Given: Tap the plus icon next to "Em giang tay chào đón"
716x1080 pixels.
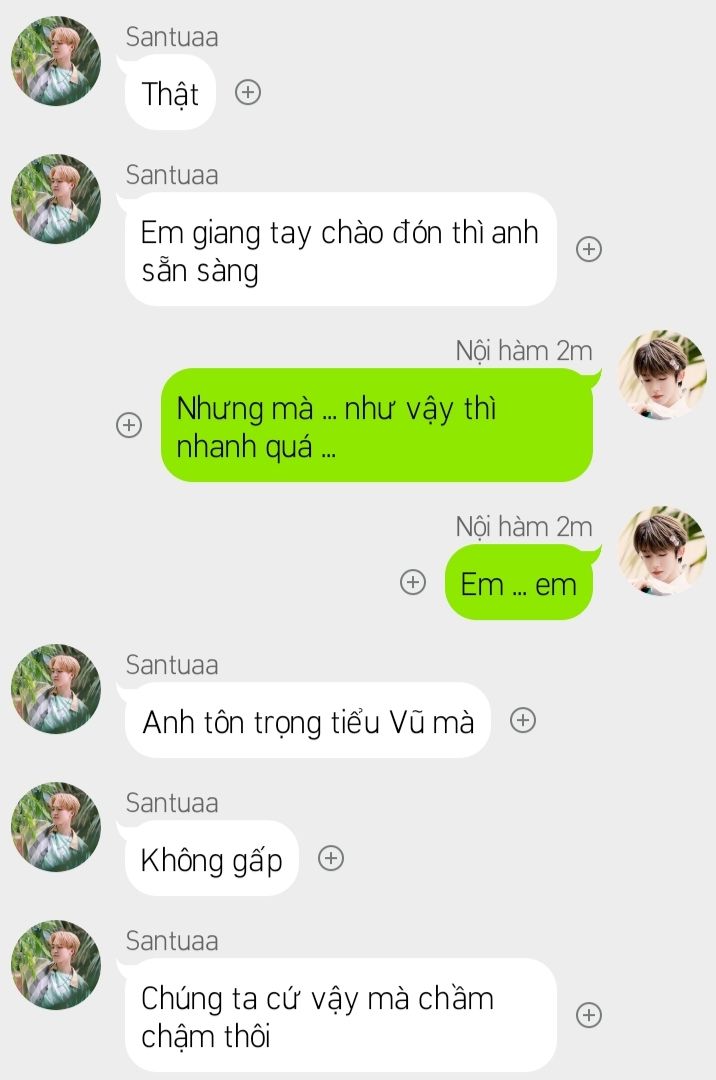Looking at the screenshot, I should click(589, 249).
